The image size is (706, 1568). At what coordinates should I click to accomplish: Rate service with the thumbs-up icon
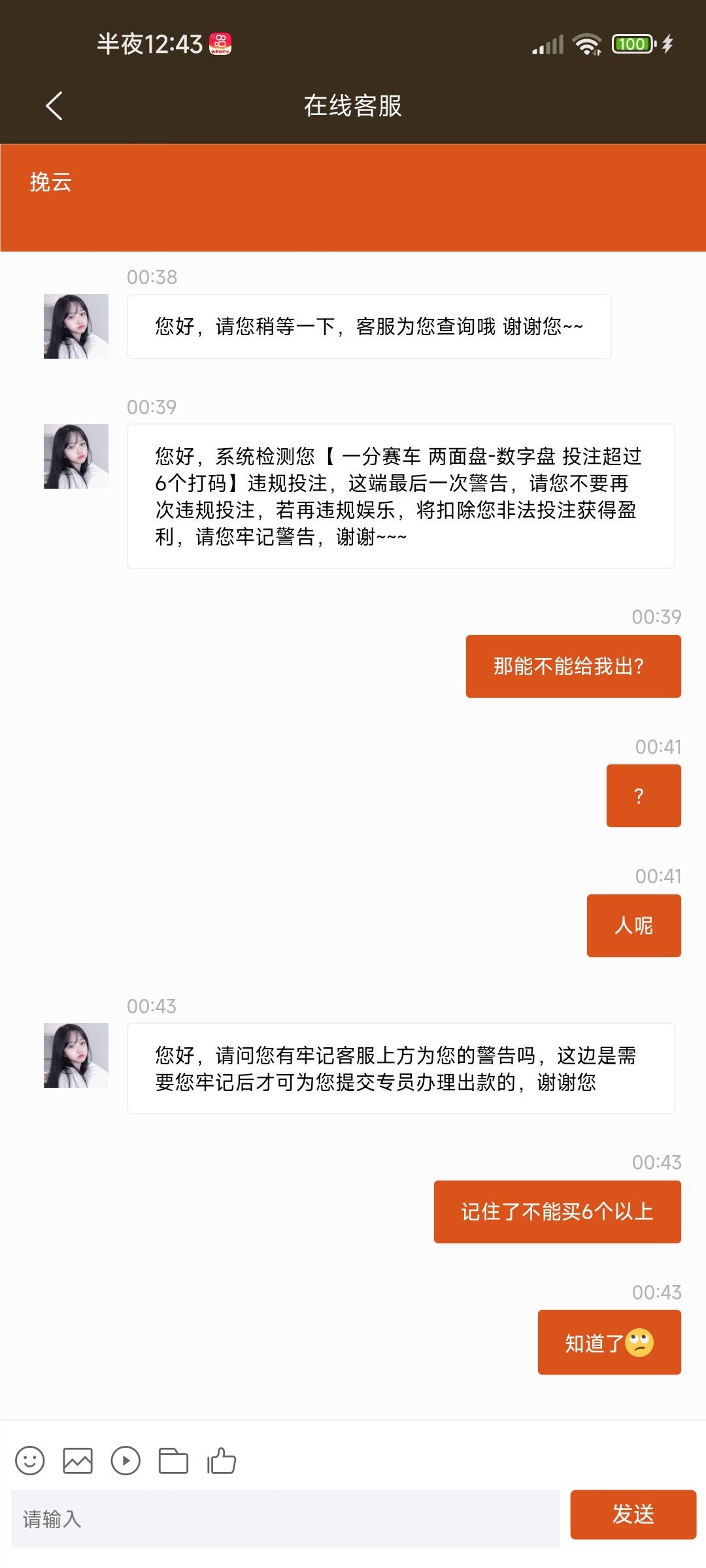(x=222, y=1460)
